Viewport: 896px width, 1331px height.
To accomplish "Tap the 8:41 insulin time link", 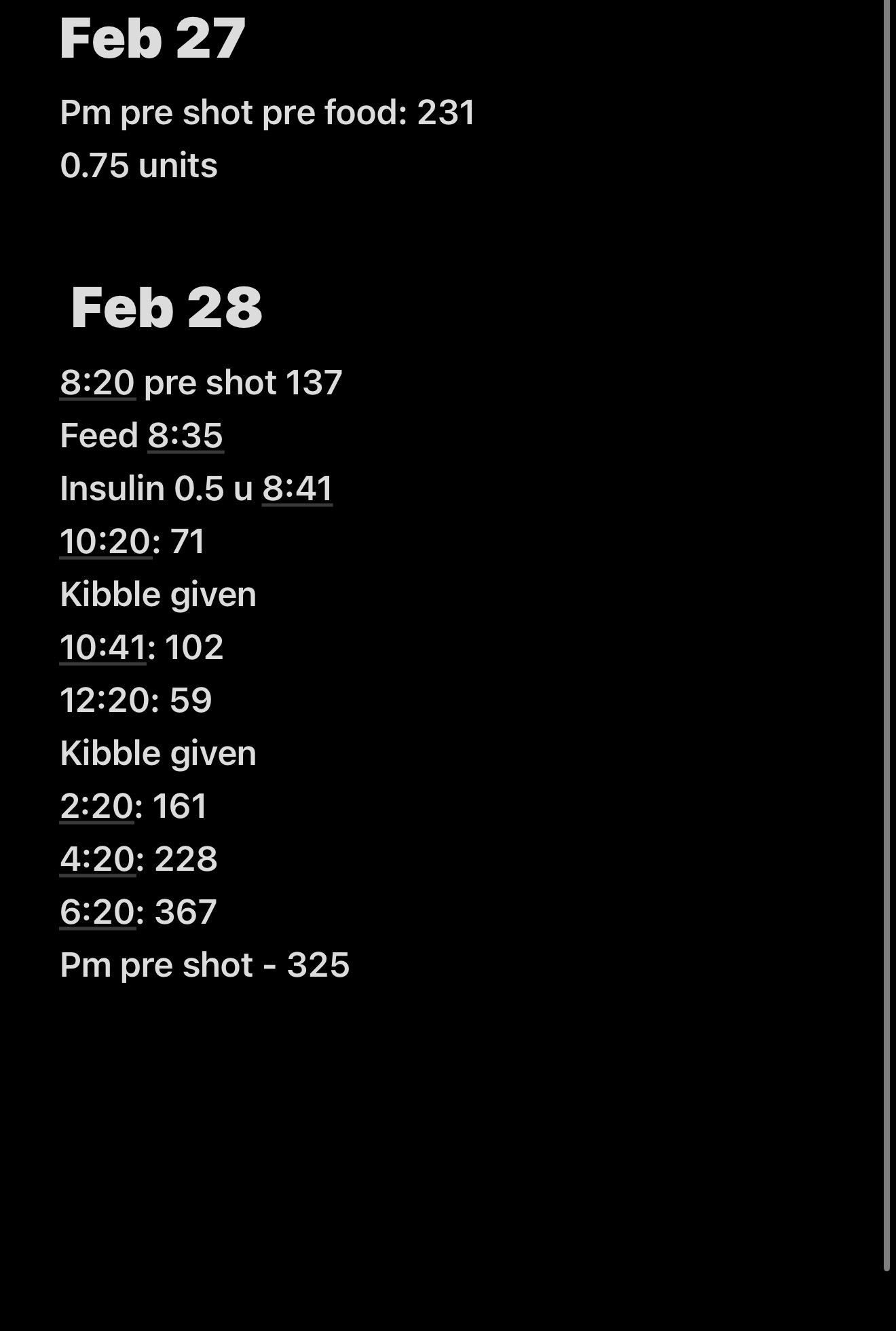I will point(297,489).
